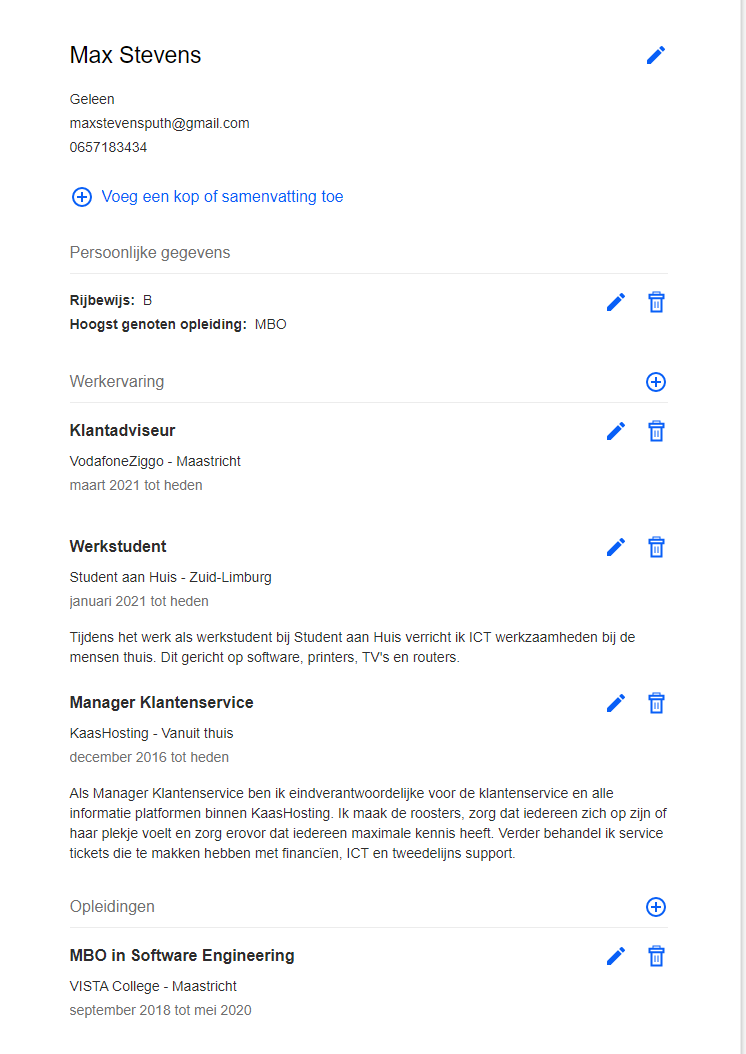The width and height of the screenshot is (746, 1054).
Task: Edit MBO in Software Engineering
Action: click(x=616, y=956)
